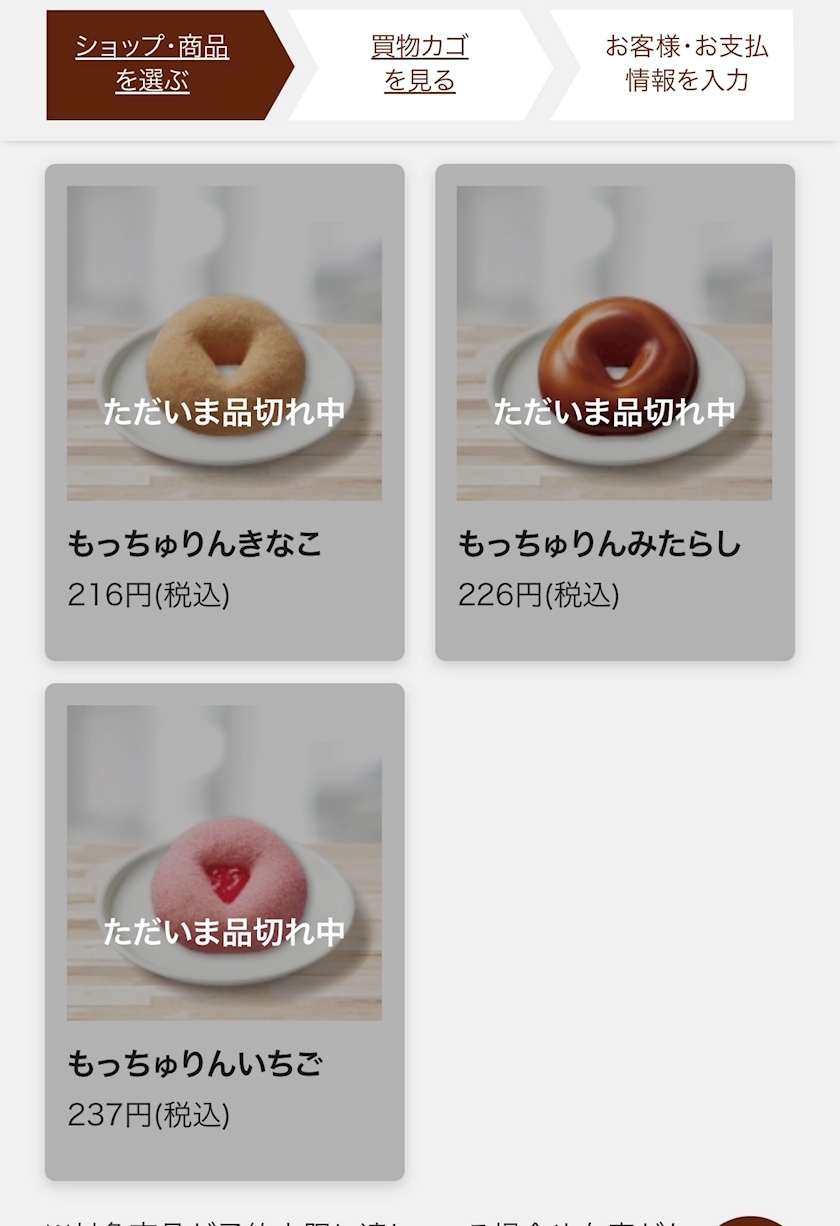Go to the ショップ・商品を選ぶ step
This screenshot has height=1226, width=840.
pyautogui.click(x=153, y=64)
